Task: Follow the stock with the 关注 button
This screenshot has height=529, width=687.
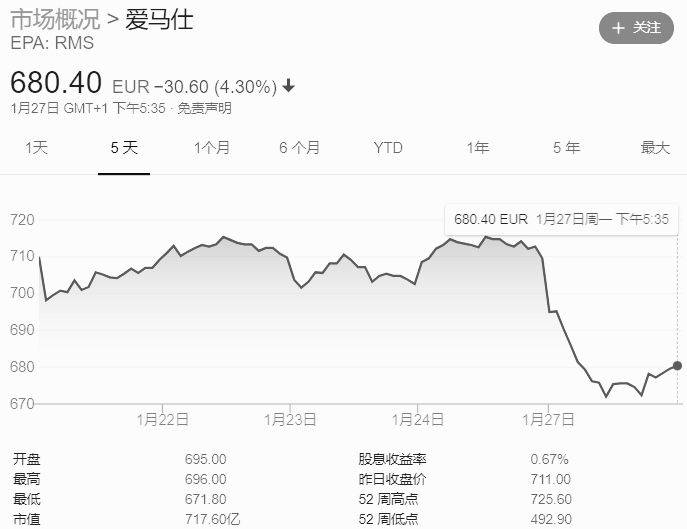Action: click(636, 28)
